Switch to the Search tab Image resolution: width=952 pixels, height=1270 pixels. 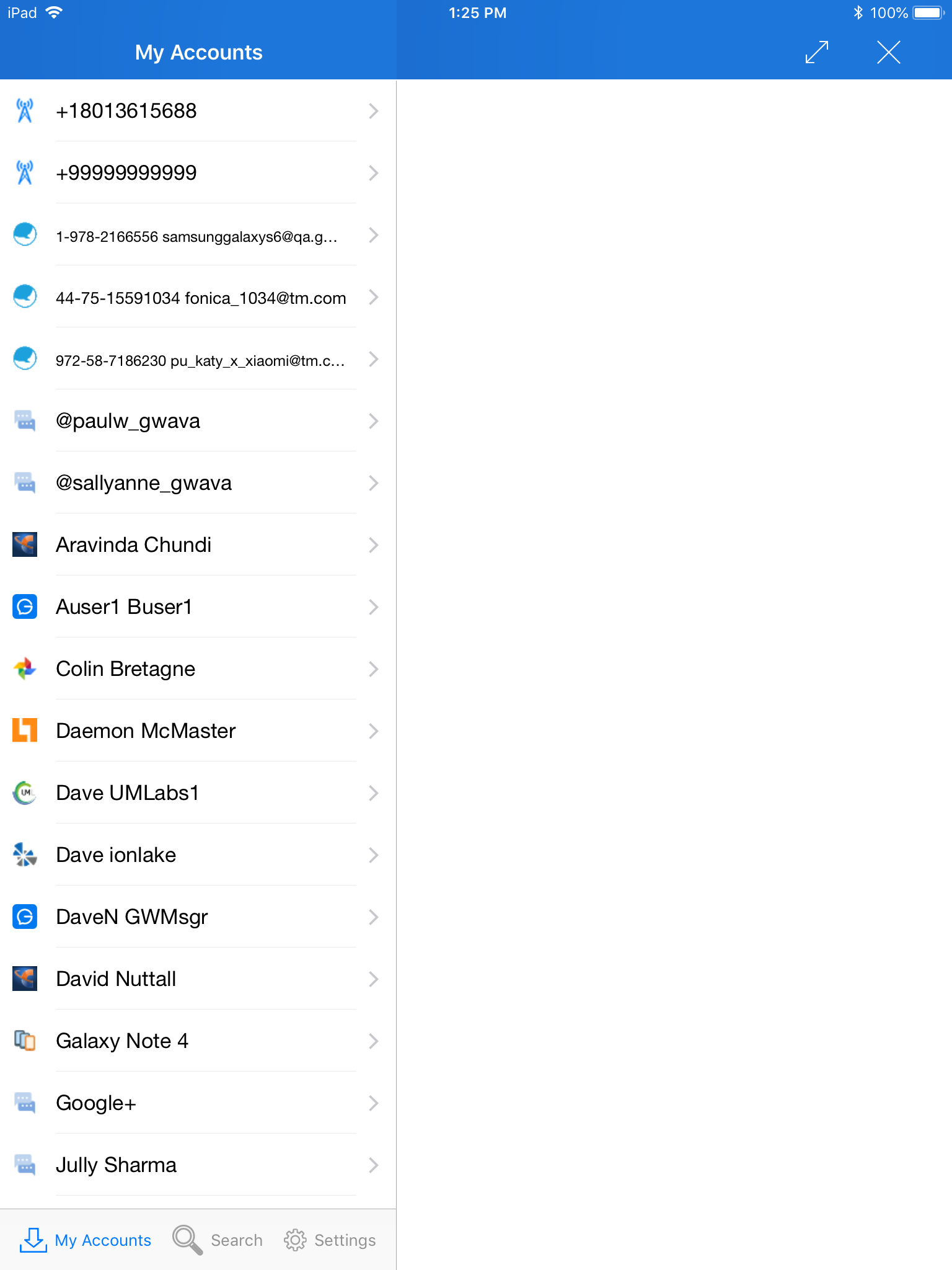[218, 1240]
